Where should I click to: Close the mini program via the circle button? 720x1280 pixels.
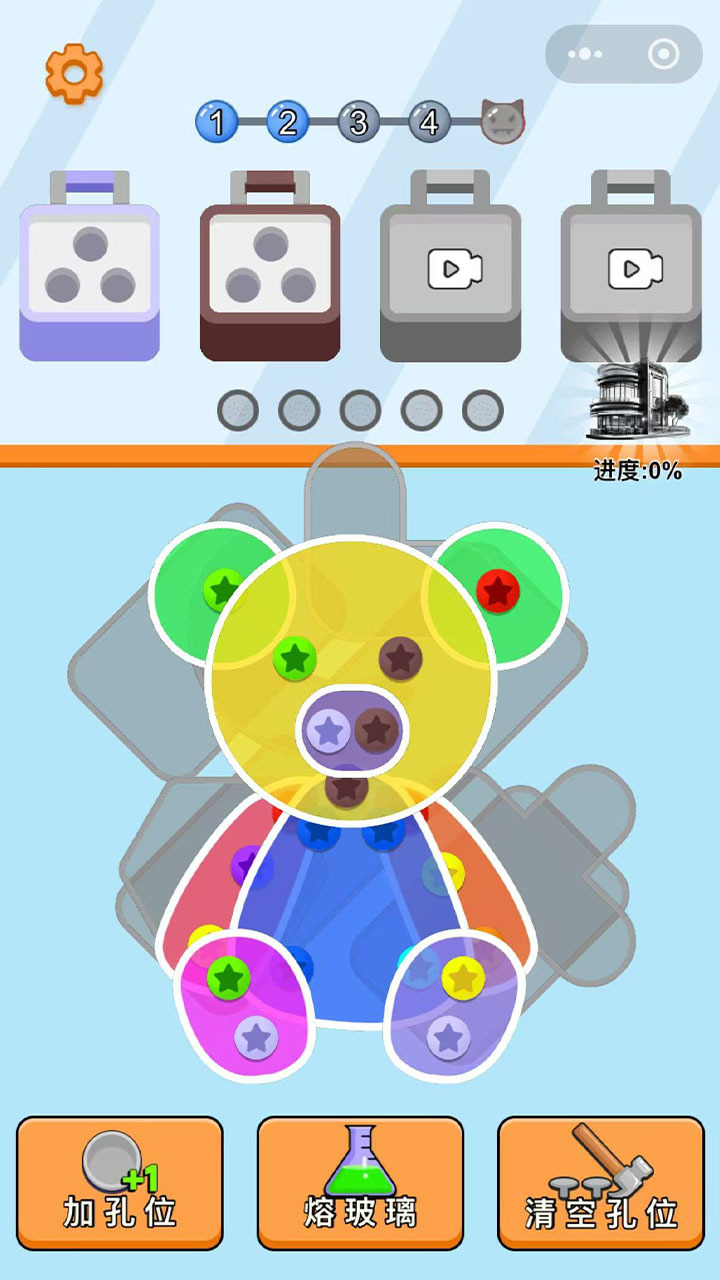coord(663,54)
